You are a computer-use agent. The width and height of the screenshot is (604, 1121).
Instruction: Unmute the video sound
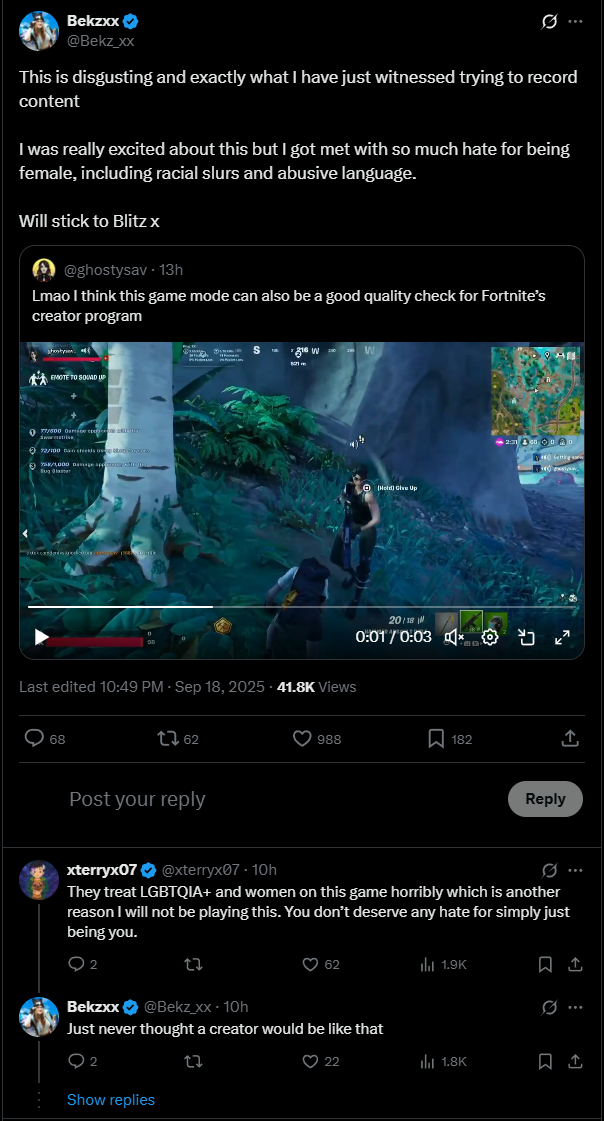(454, 637)
